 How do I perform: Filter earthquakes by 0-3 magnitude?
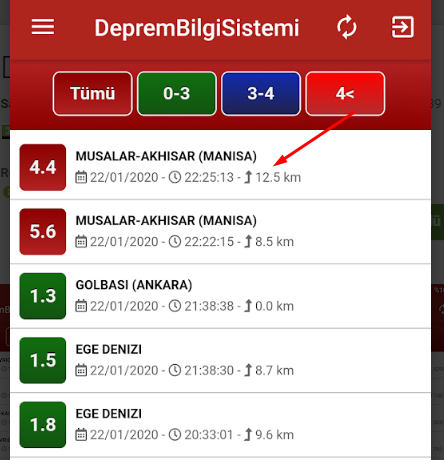pos(177,94)
